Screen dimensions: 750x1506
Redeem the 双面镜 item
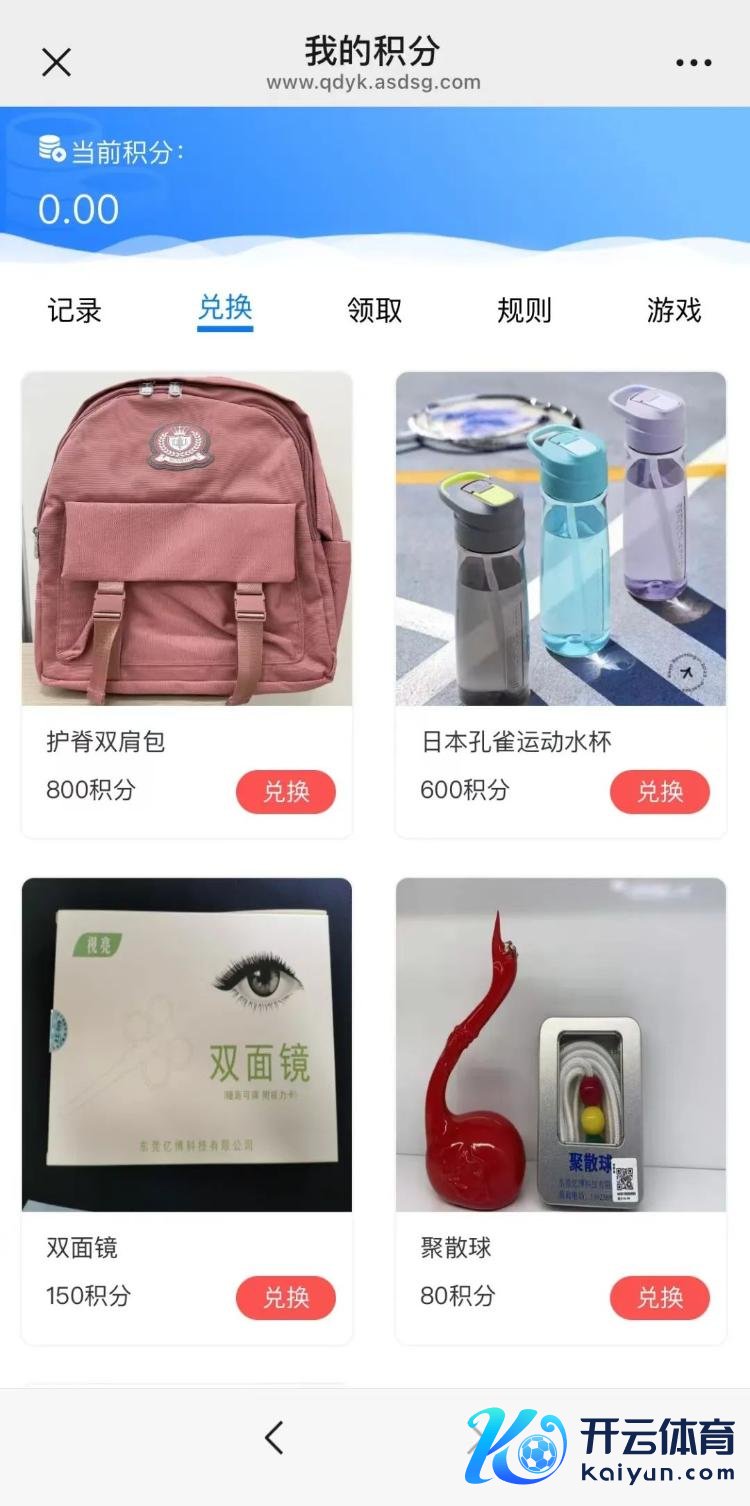coord(285,1298)
